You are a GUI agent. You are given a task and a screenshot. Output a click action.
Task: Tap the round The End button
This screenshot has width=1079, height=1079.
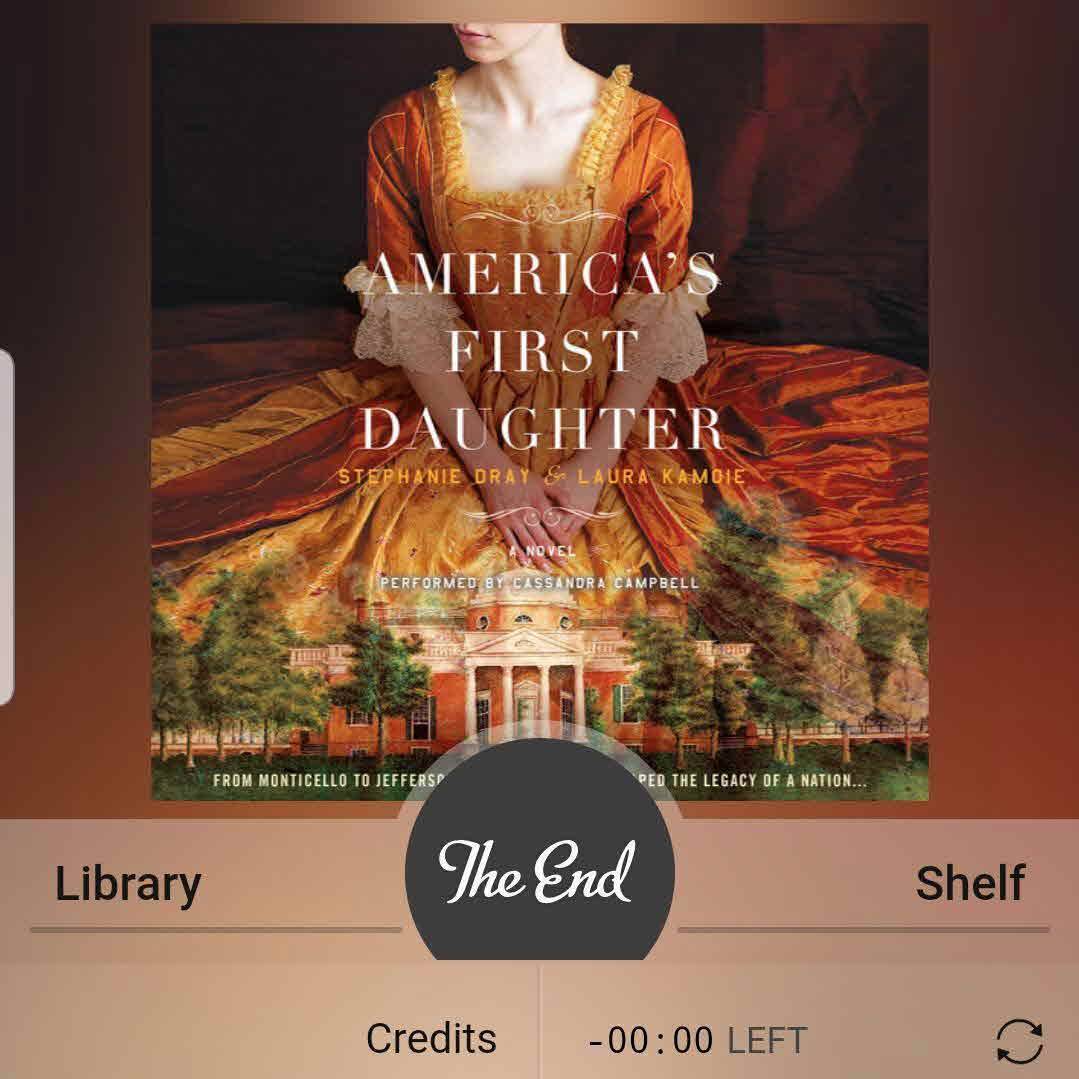539,867
